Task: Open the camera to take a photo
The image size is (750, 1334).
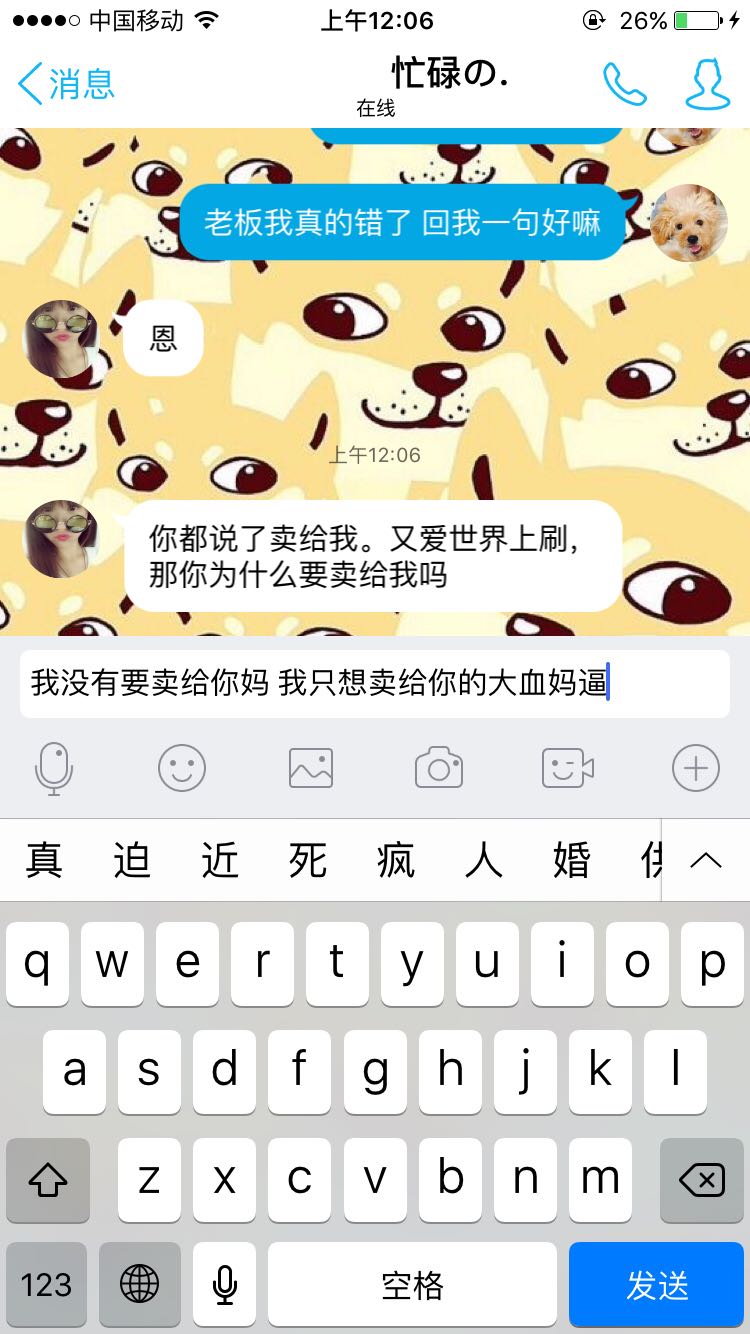Action: 439,769
